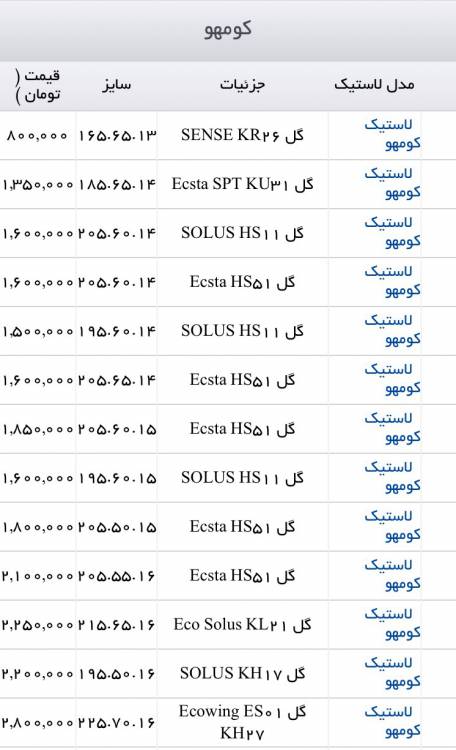456x750 pixels.
Task: Select Kumho link for Ecsta HS51 size 205.60.15
Action: coord(392,428)
